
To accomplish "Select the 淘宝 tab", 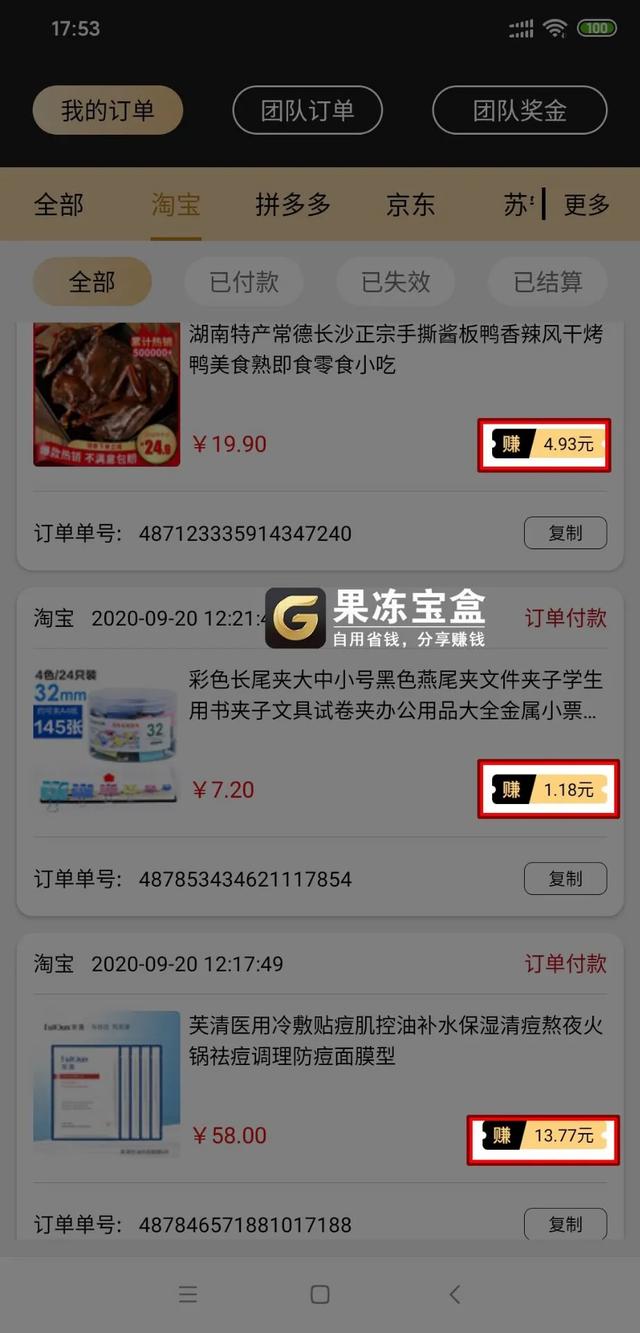I will (176, 205).
